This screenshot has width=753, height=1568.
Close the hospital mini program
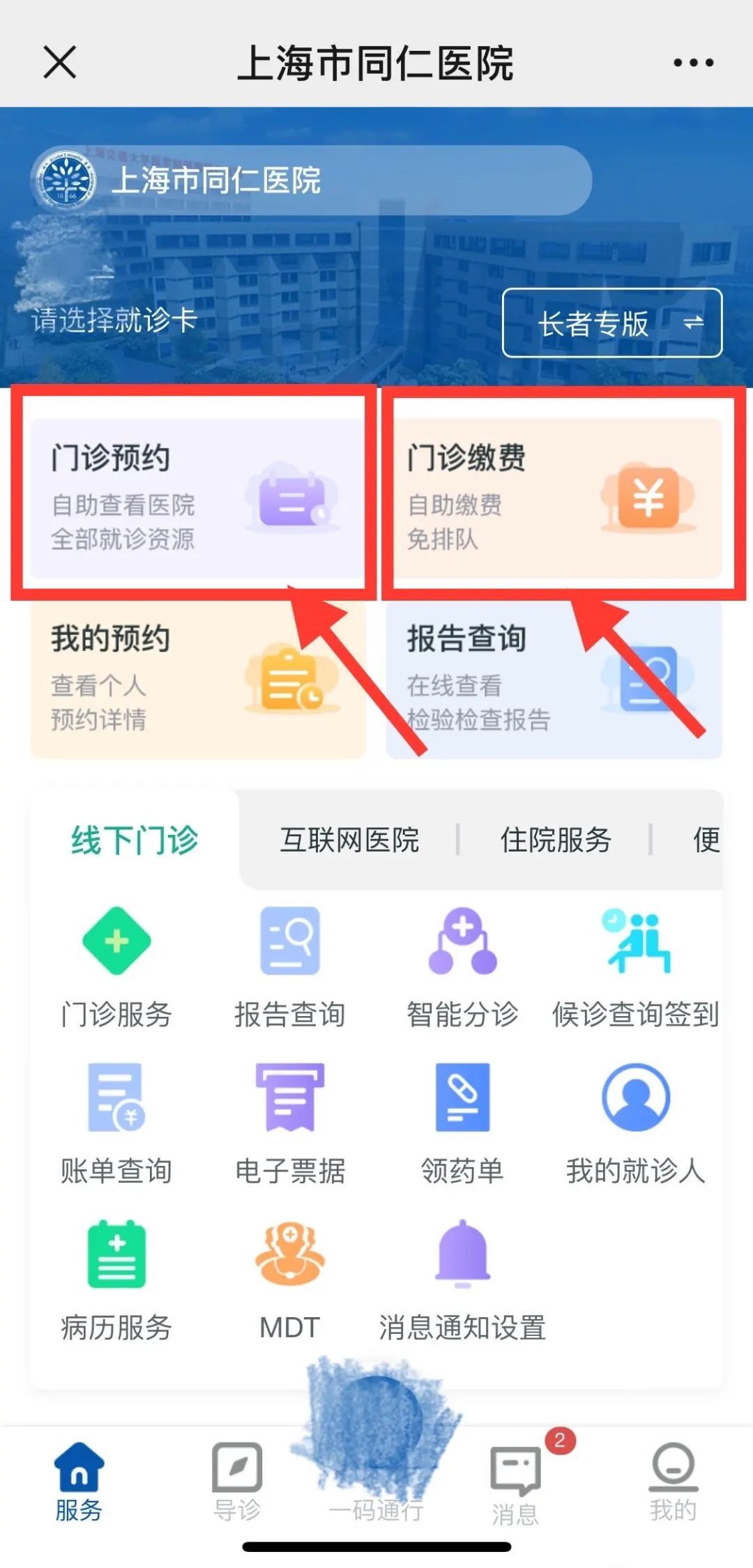coord(60,63)
